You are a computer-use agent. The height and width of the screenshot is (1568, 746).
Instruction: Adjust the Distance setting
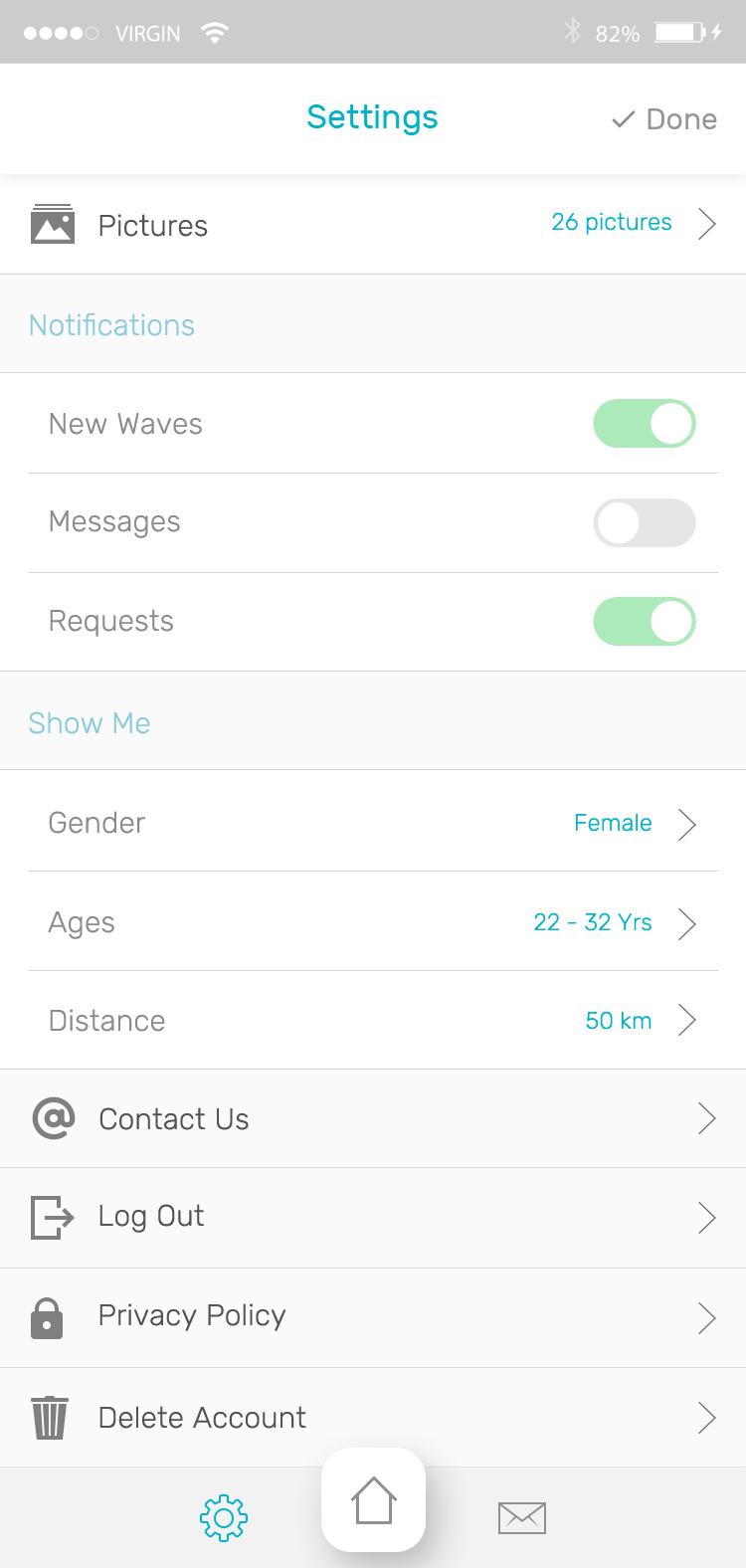[372, 1021]
